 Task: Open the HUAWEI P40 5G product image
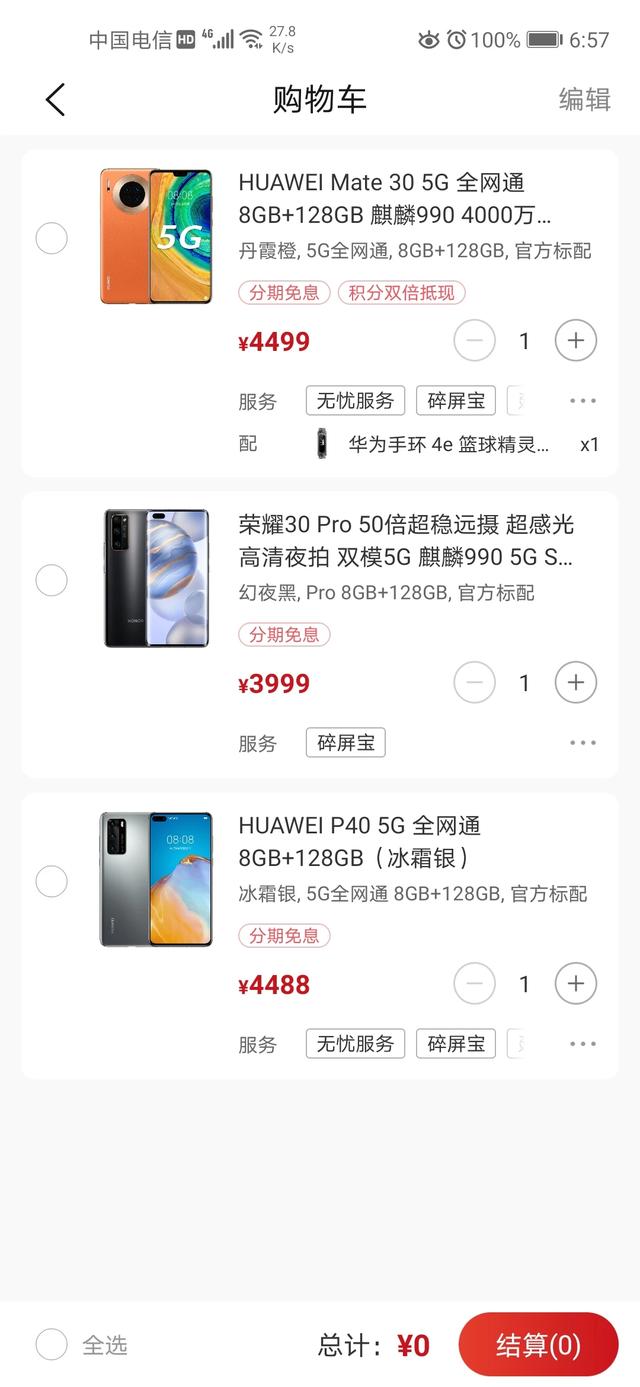[x=156, y=880]
